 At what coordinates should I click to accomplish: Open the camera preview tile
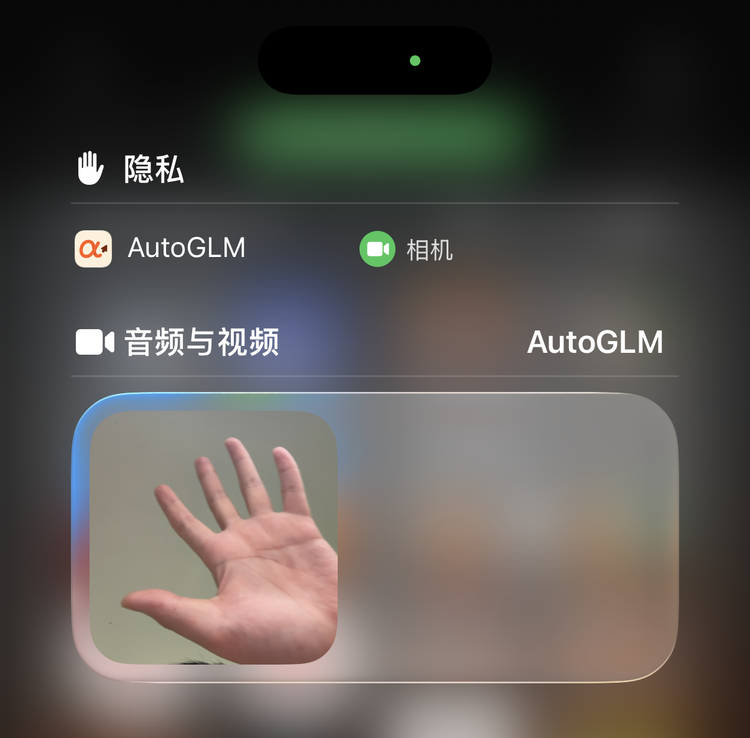coord(214,538)
